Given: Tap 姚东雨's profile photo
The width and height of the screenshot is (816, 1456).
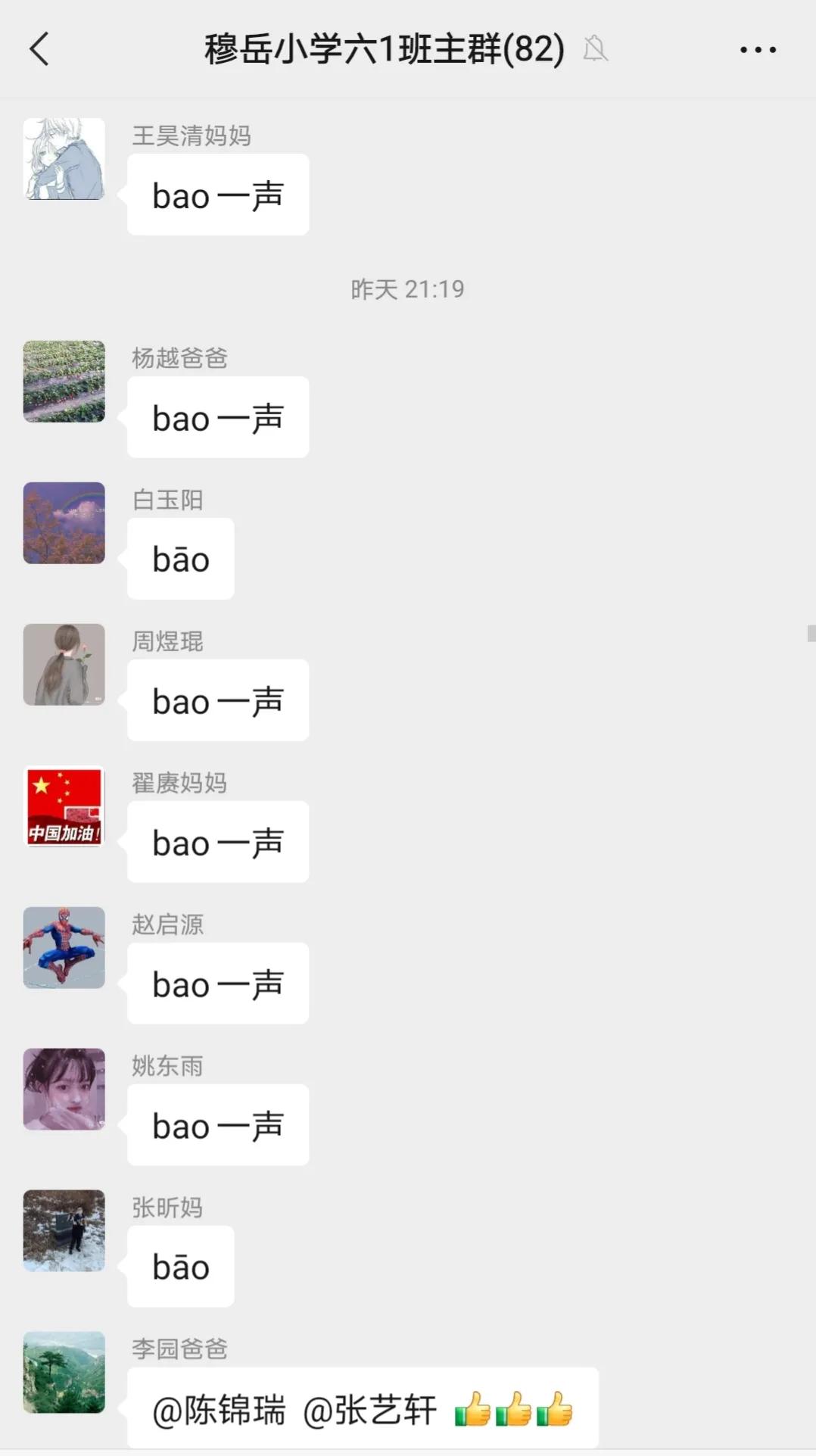Looking at the screenshot, I should [x=64, y=1090].
